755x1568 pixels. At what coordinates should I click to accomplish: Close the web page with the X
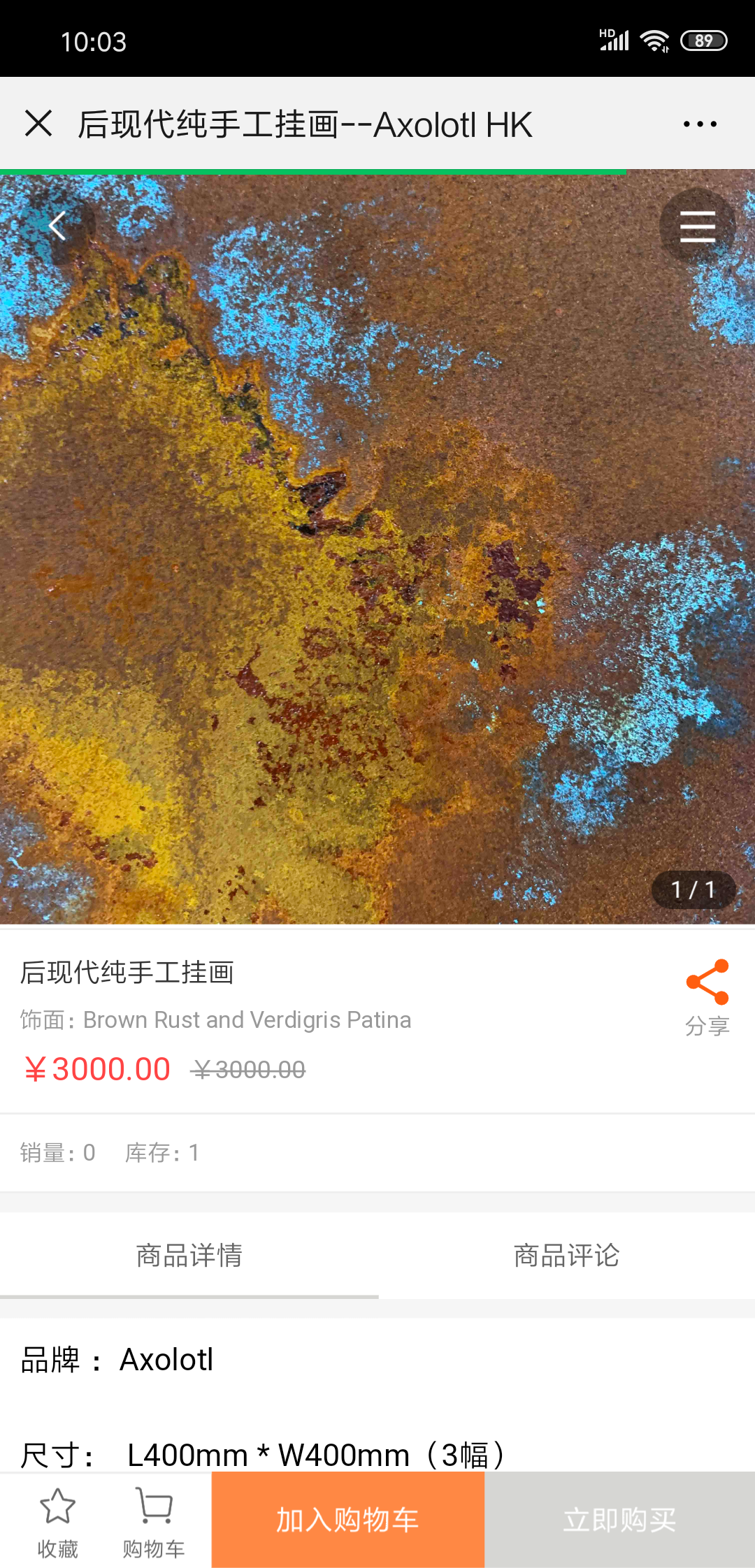(x=38, y=124)
